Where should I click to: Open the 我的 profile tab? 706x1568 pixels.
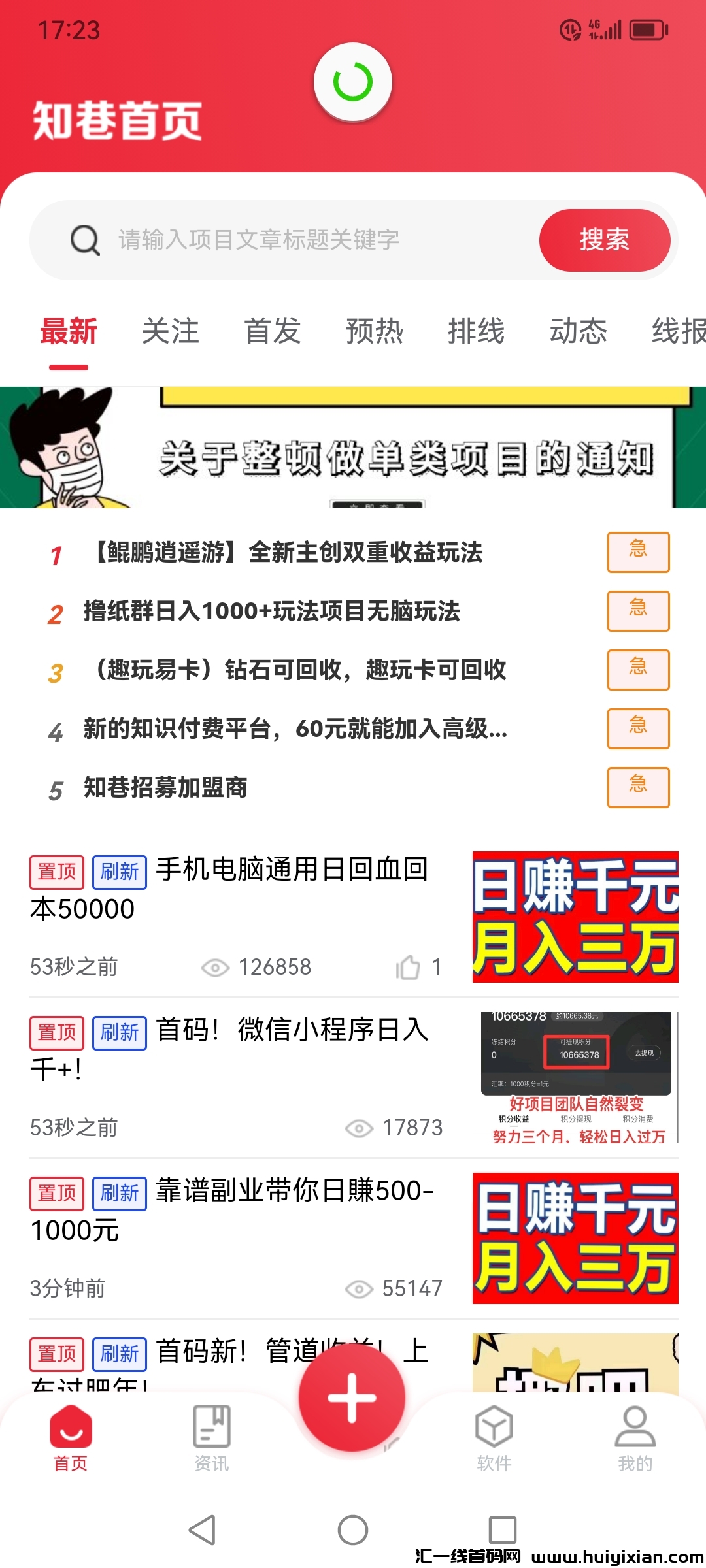635,1439
